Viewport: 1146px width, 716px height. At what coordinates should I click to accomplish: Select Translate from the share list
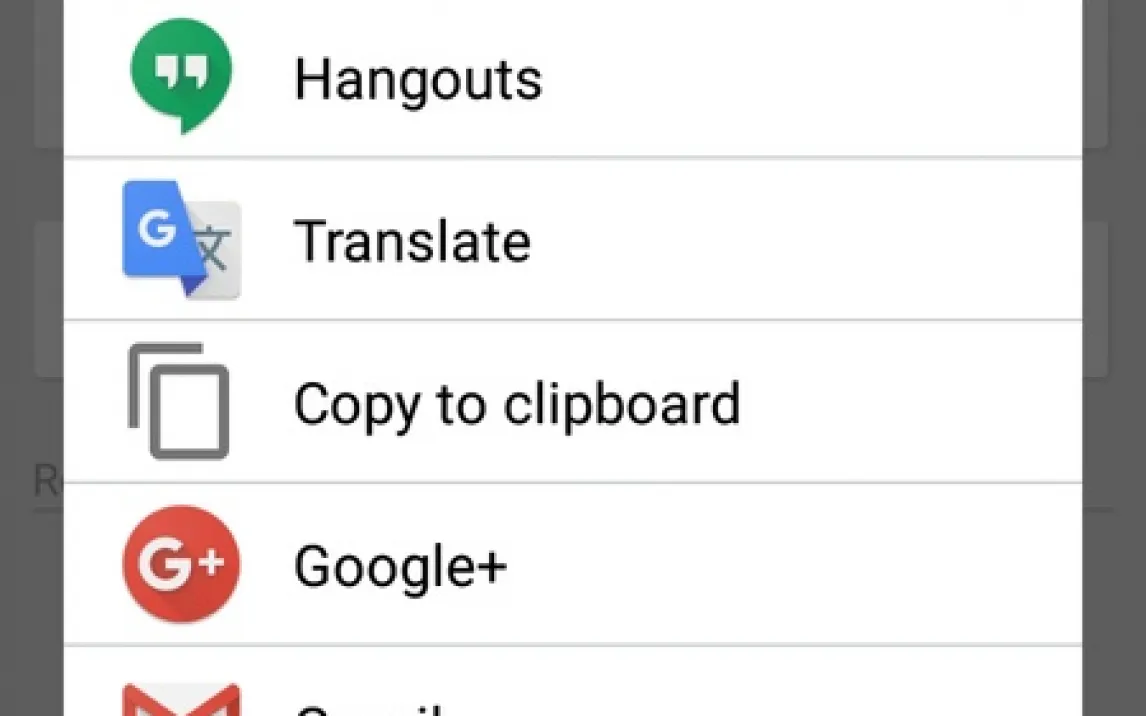click(x=412, y=241)
